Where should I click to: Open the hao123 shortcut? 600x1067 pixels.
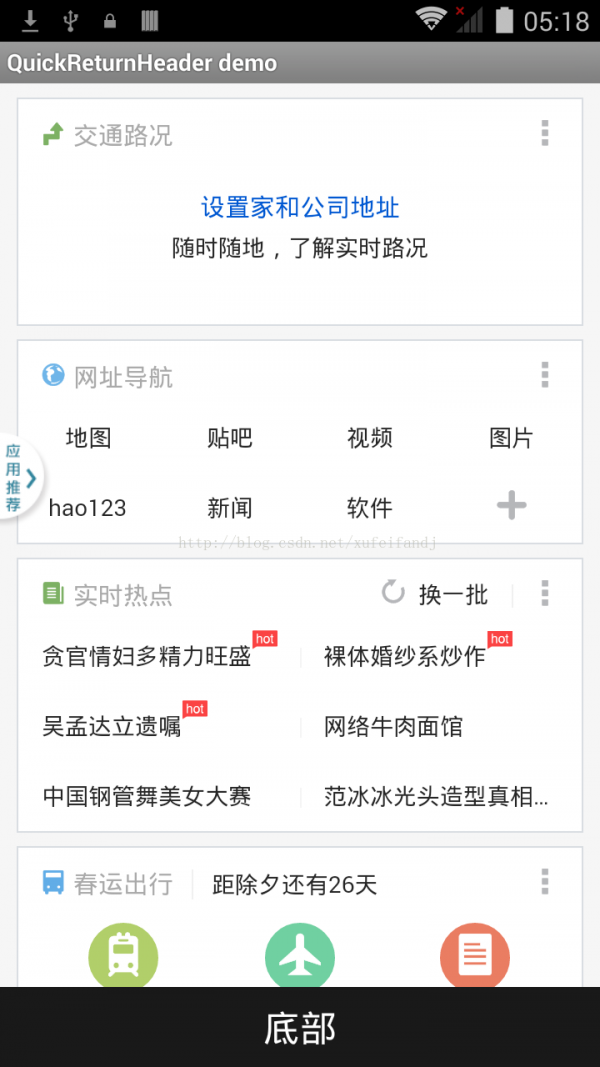coord(88,508)
